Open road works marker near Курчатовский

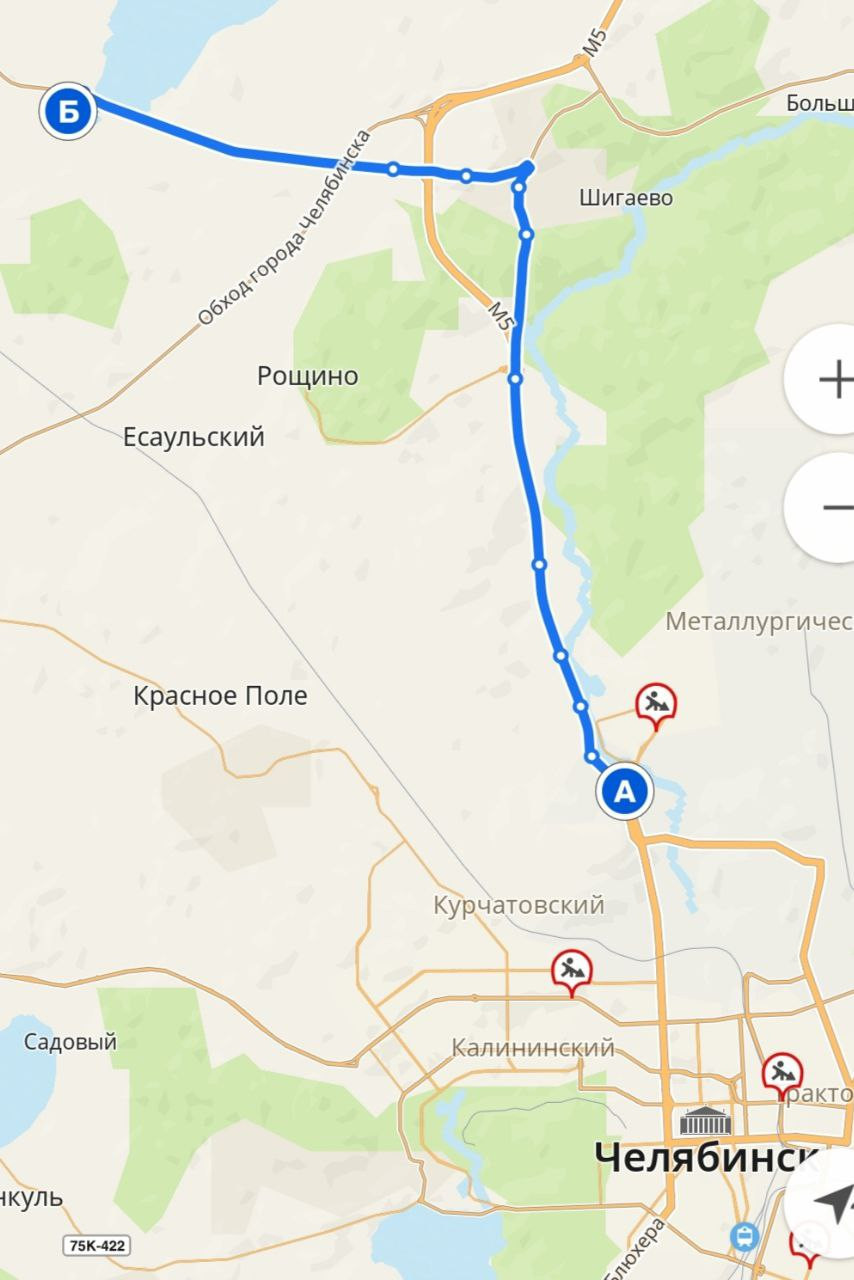(571, 969)
